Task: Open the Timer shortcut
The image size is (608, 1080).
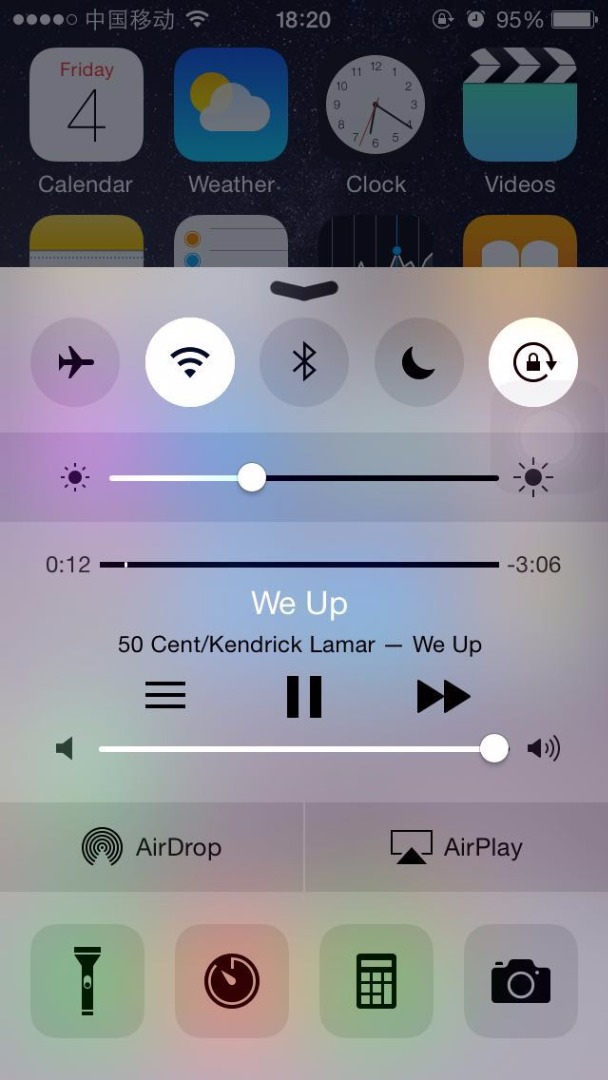Action: 232,981
